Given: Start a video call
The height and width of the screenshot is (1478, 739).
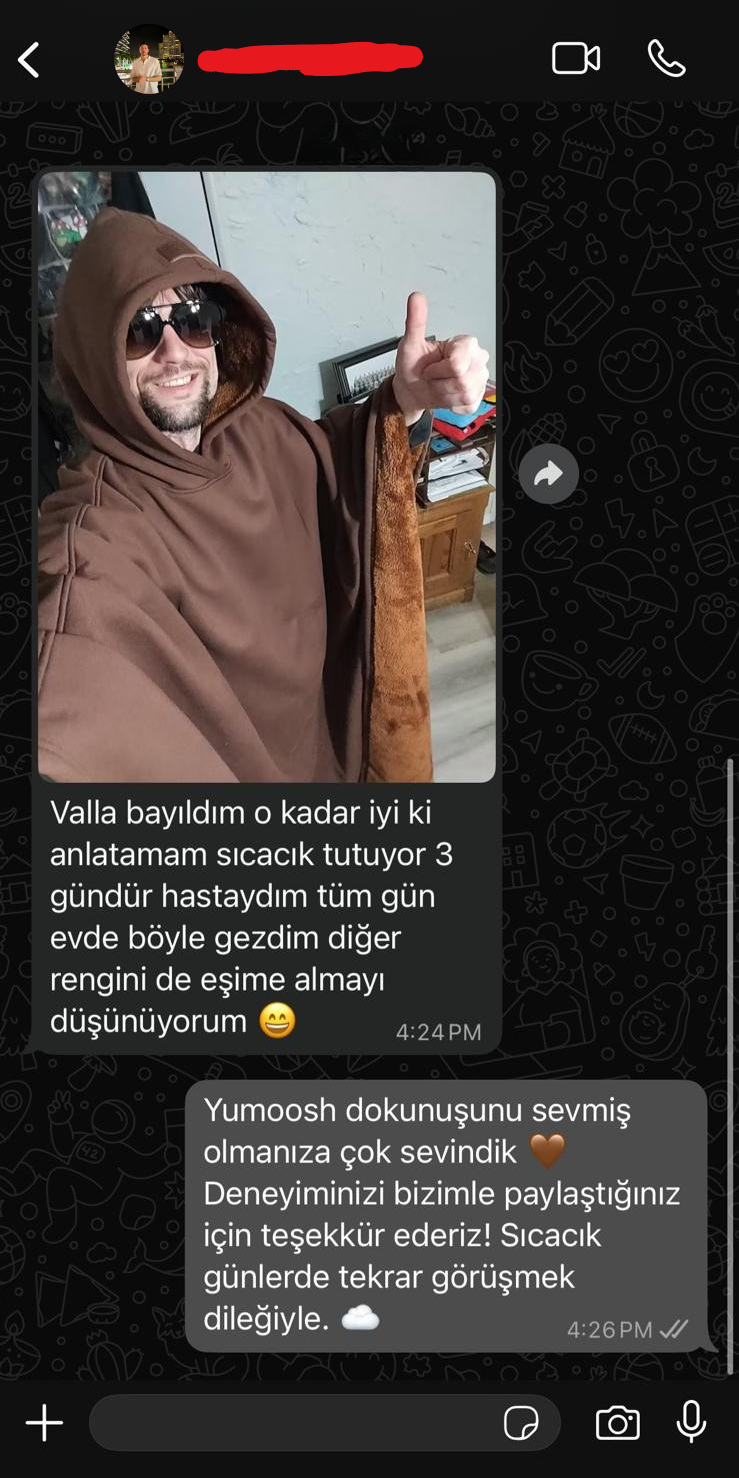Looking at the screenshot, I should click(576, 59).
